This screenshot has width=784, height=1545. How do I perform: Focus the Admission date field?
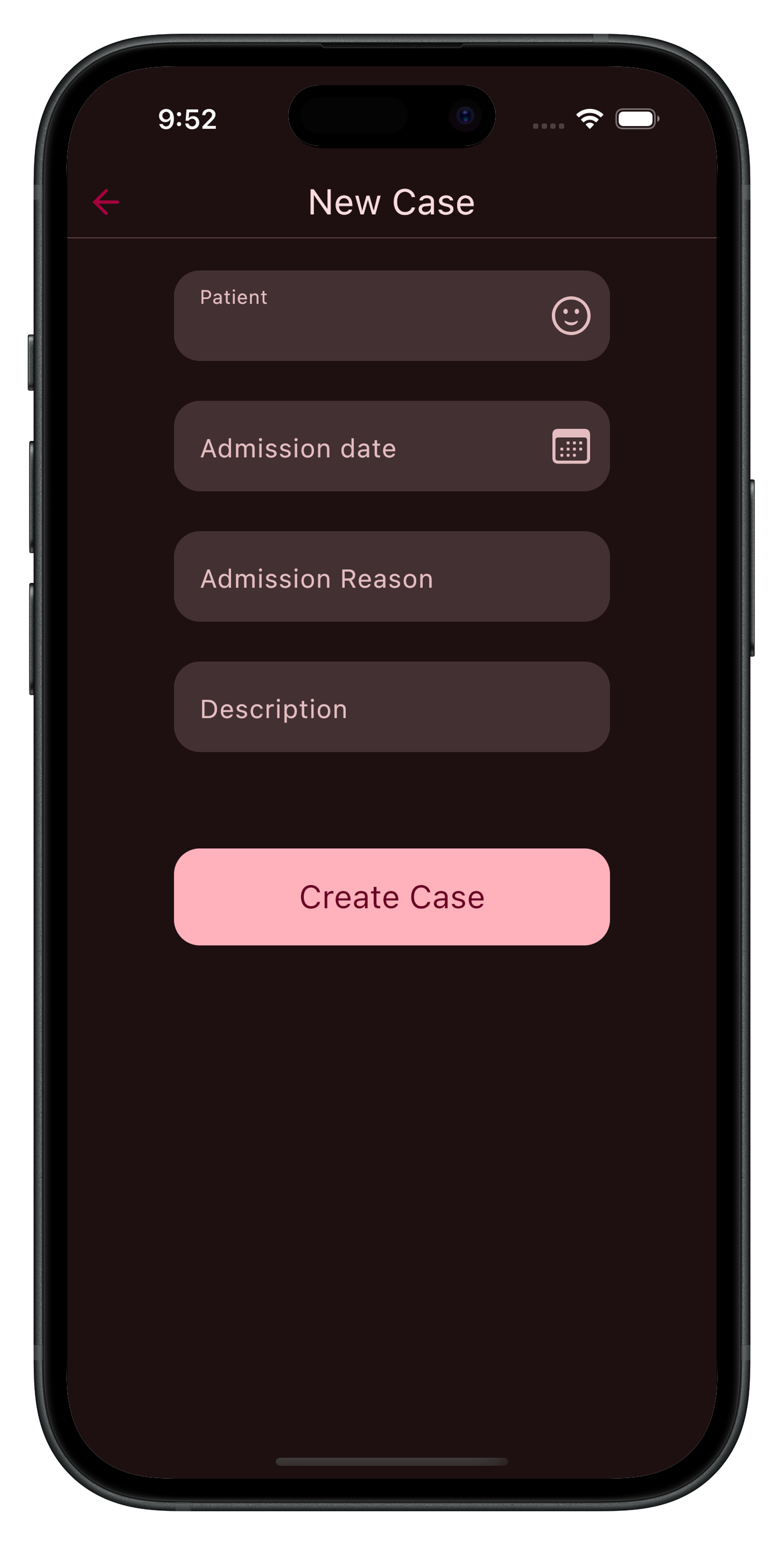[360, 447]
